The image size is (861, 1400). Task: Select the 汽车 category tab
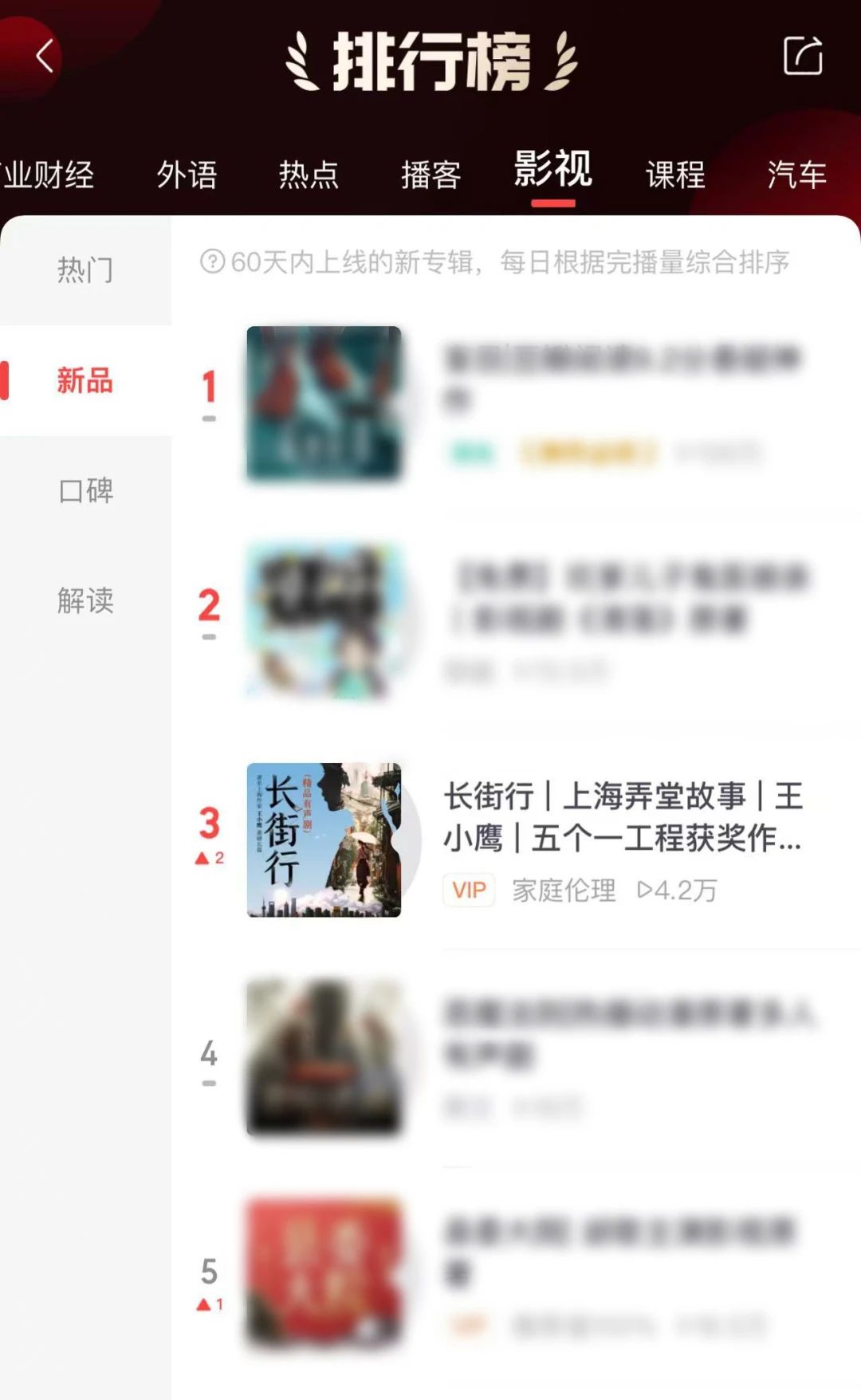796,175
